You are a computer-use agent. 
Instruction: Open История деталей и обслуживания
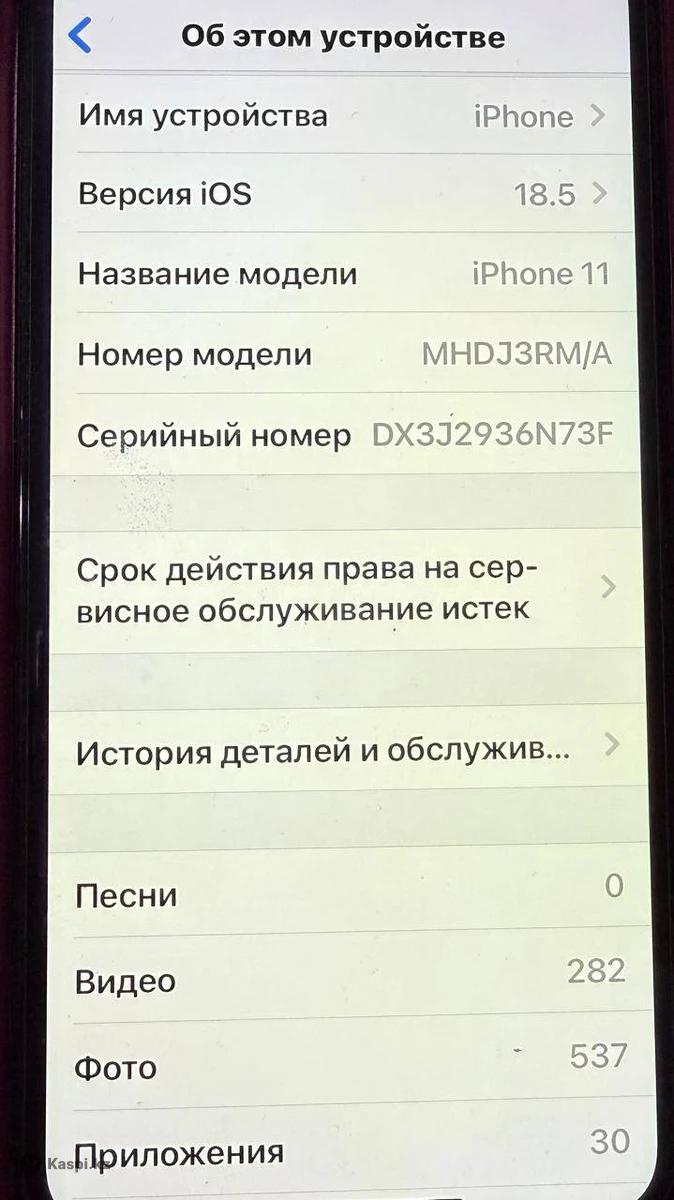340,748
